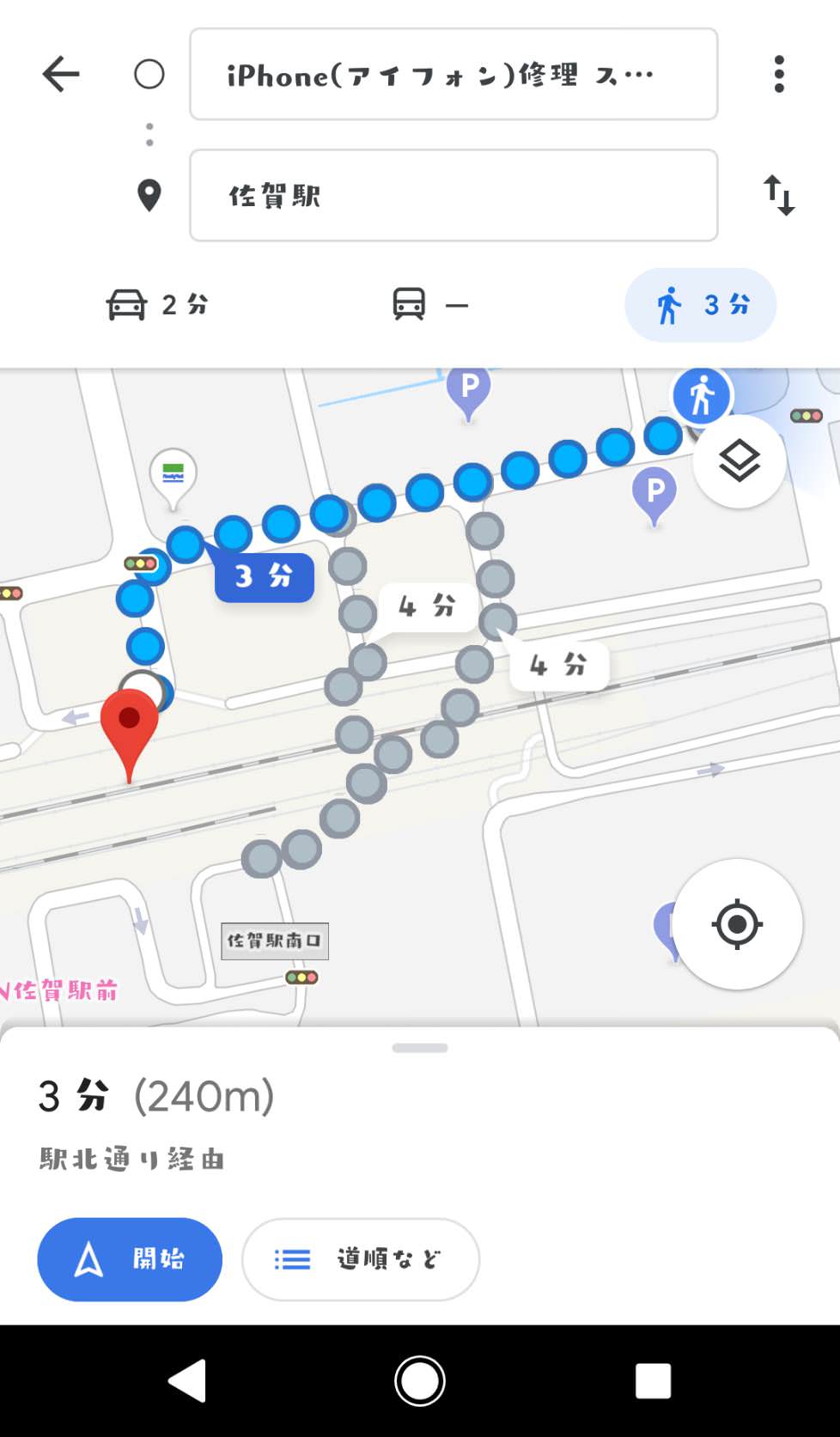Go back using the top-left arrow

pyautogui.click(x=61, y=74)
